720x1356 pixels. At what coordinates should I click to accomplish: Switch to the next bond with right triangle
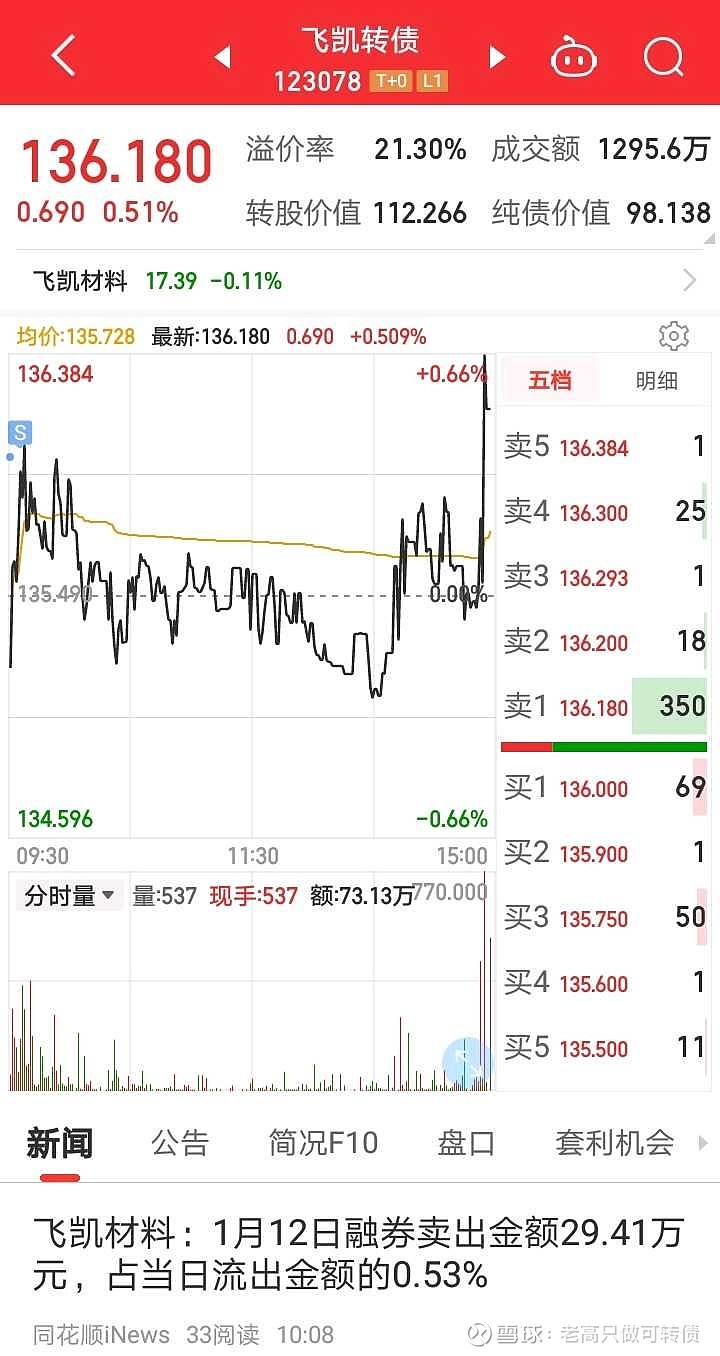click(x=497, y=57)
